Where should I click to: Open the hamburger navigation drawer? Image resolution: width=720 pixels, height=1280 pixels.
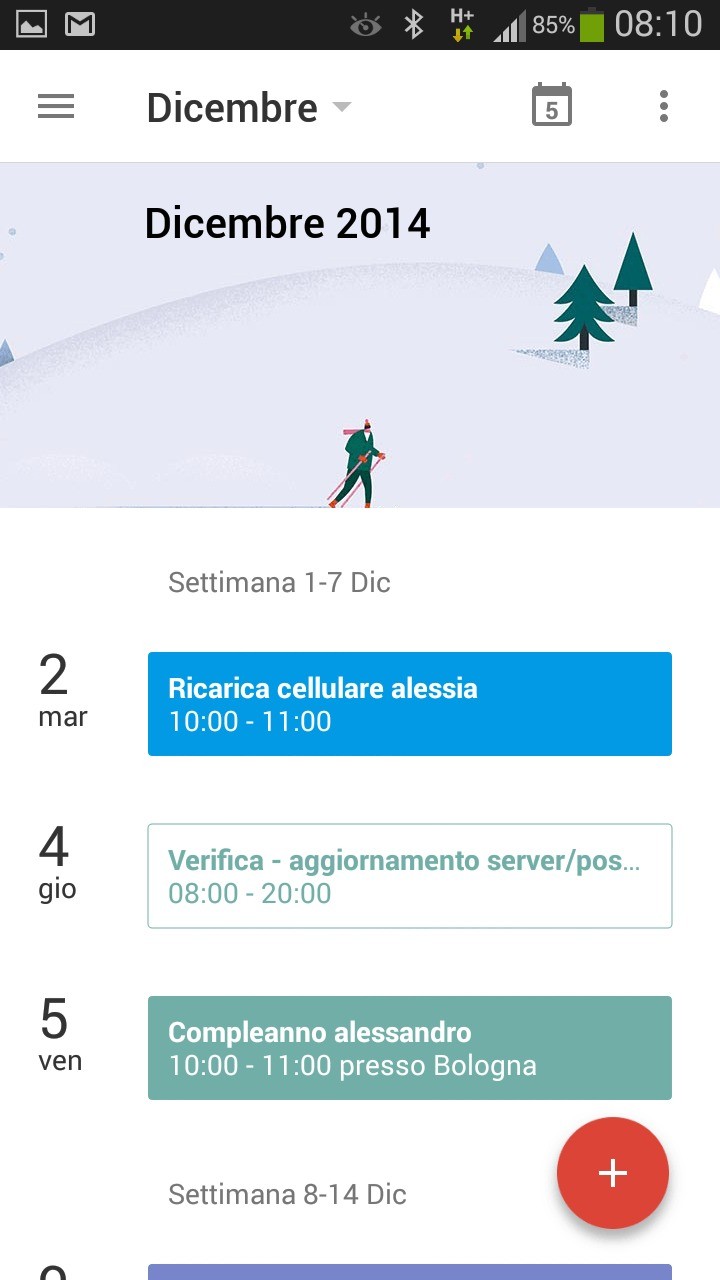click(56, 107)
